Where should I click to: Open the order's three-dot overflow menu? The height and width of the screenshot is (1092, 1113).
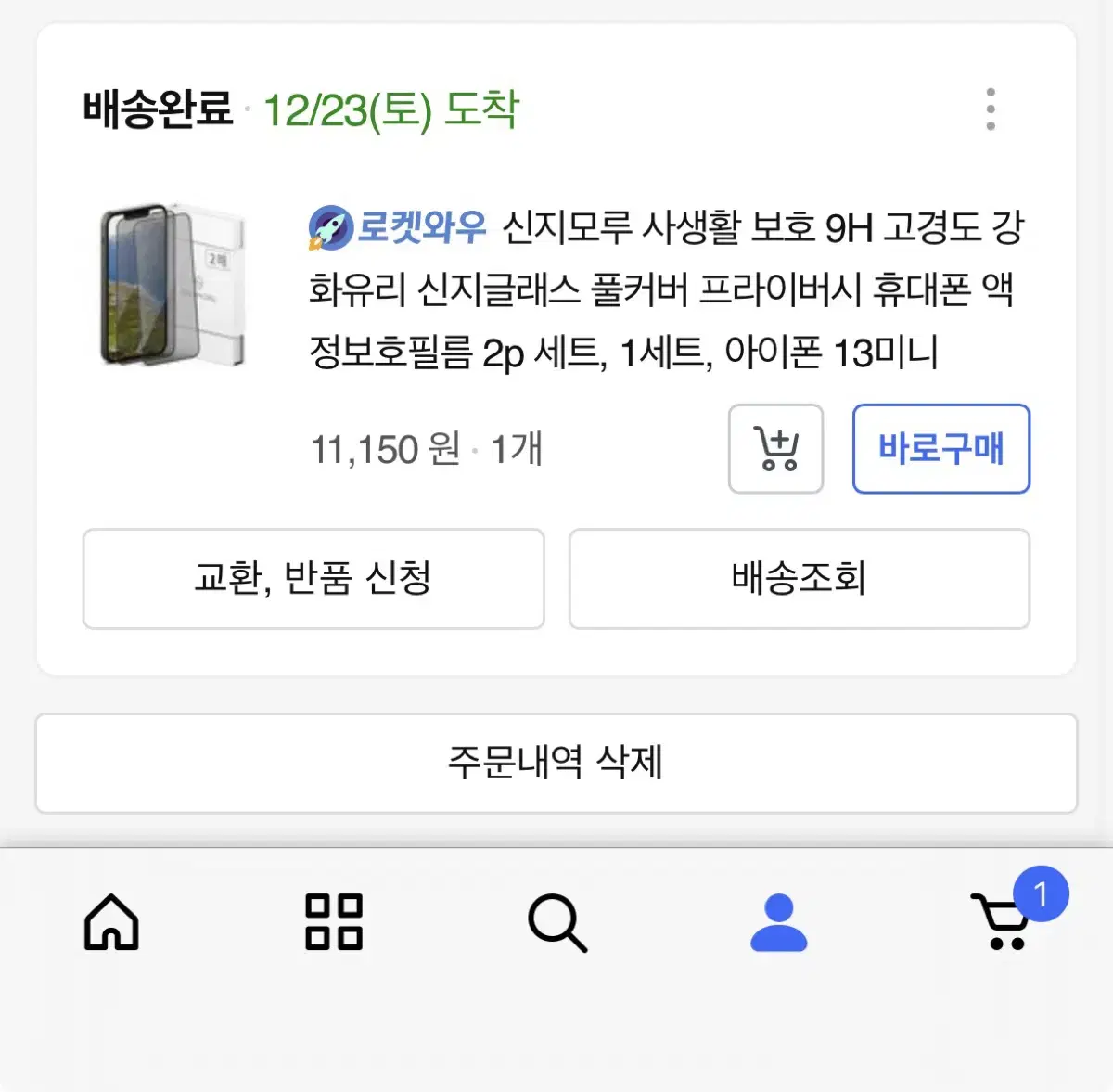[x=991, y=109]
